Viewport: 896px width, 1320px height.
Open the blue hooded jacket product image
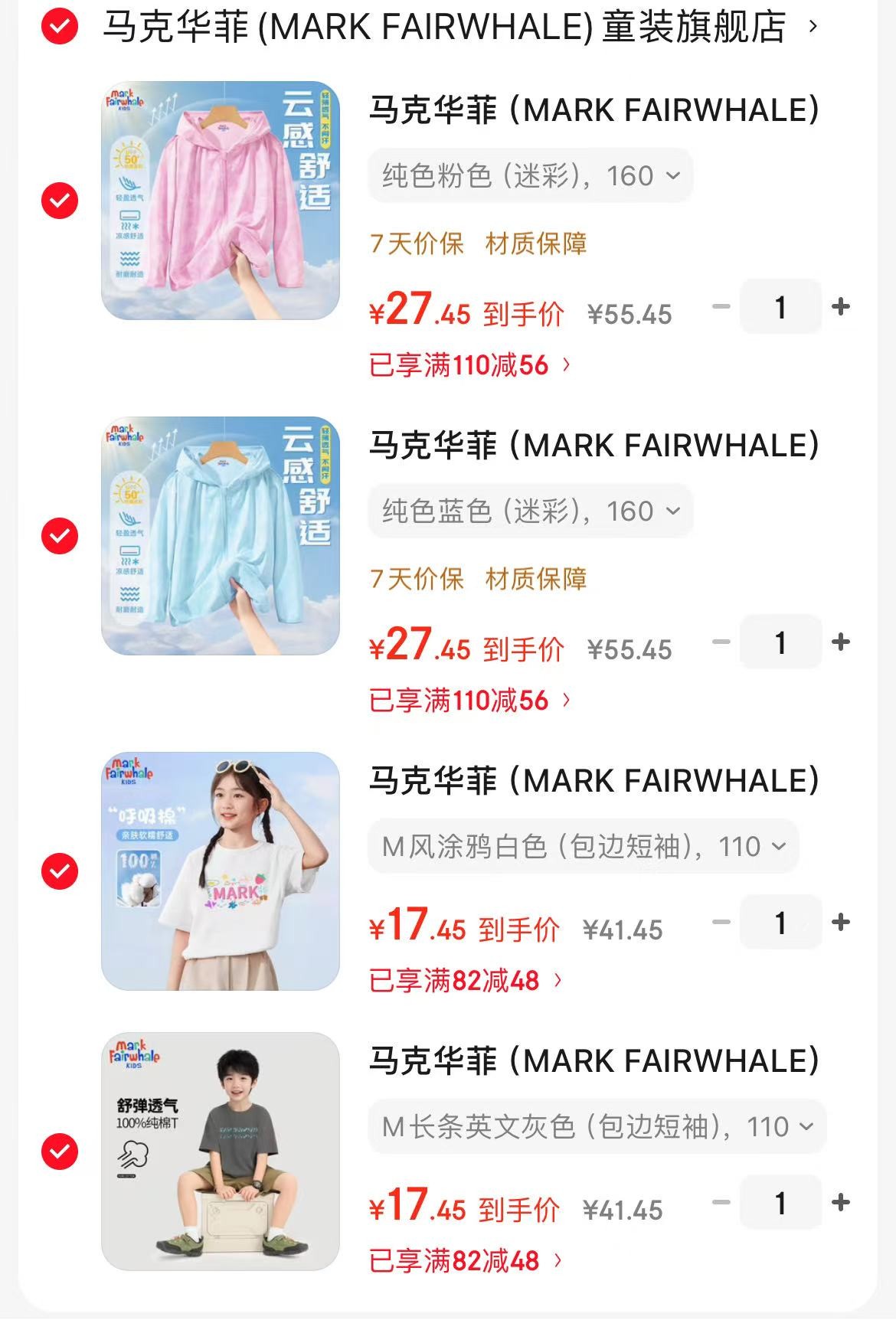pos(221,536)
